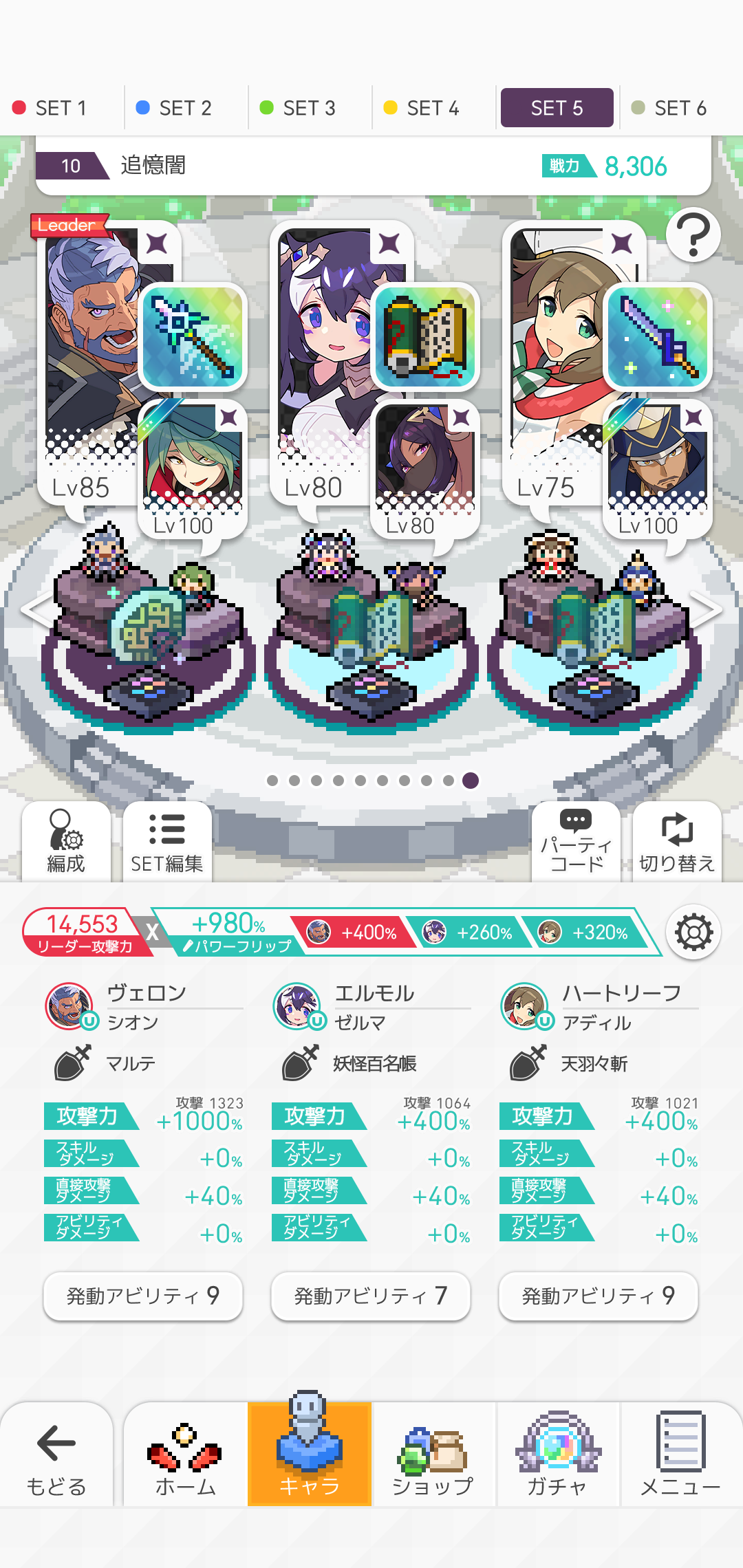Screen dimensions: 743x1568
Task: Open the パーティコード button
Action: tap(576, 842)
